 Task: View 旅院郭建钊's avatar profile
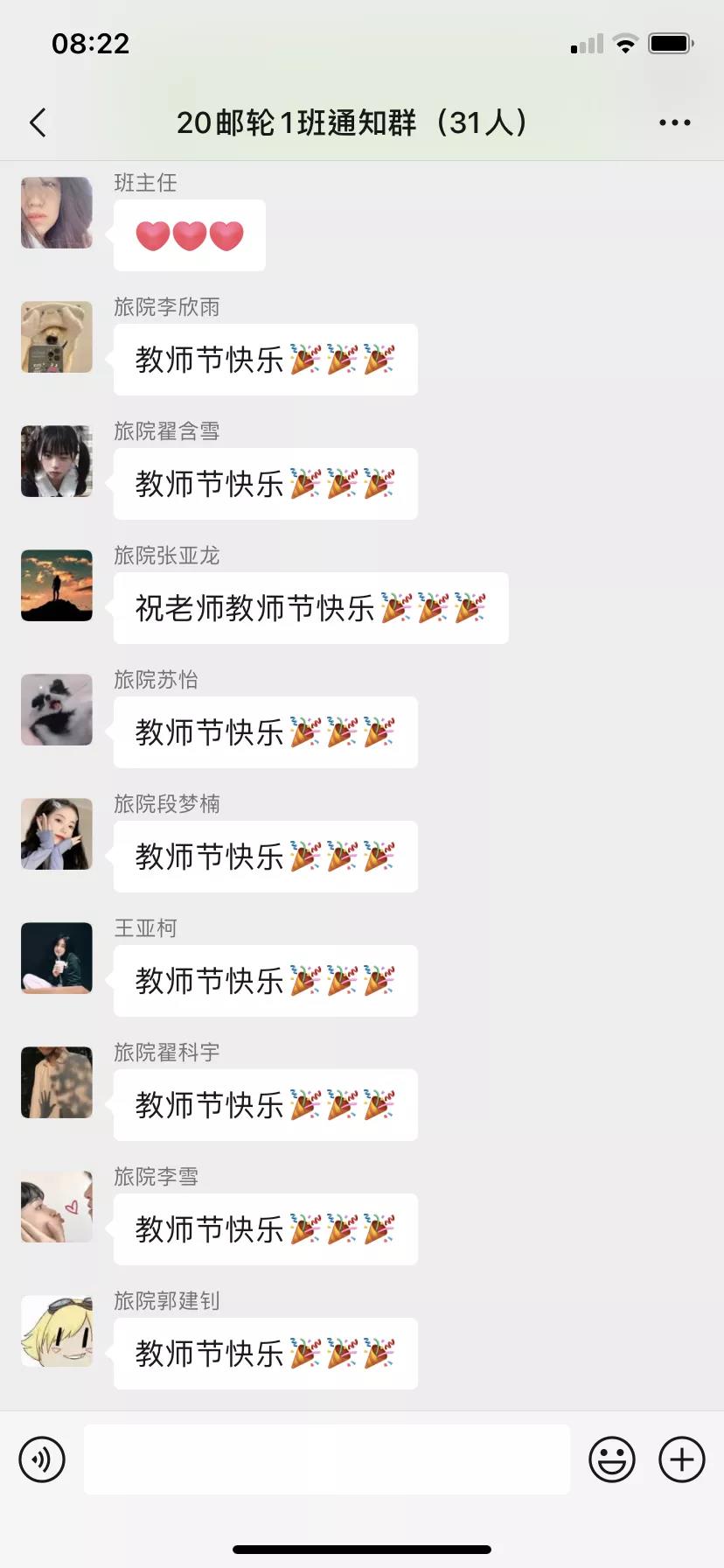[x=57, y=1331]
